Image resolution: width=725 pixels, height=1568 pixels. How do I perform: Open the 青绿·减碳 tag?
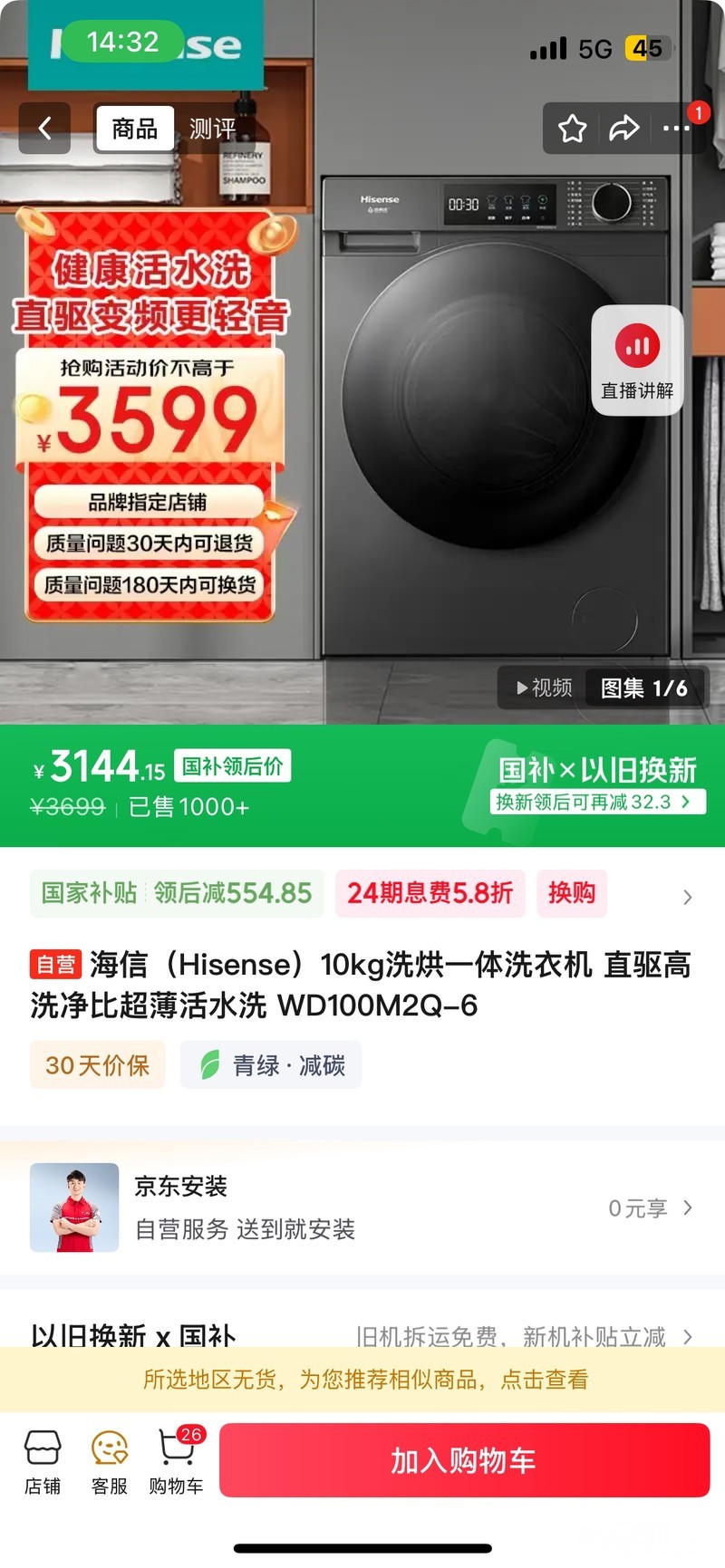(271, 1064)
